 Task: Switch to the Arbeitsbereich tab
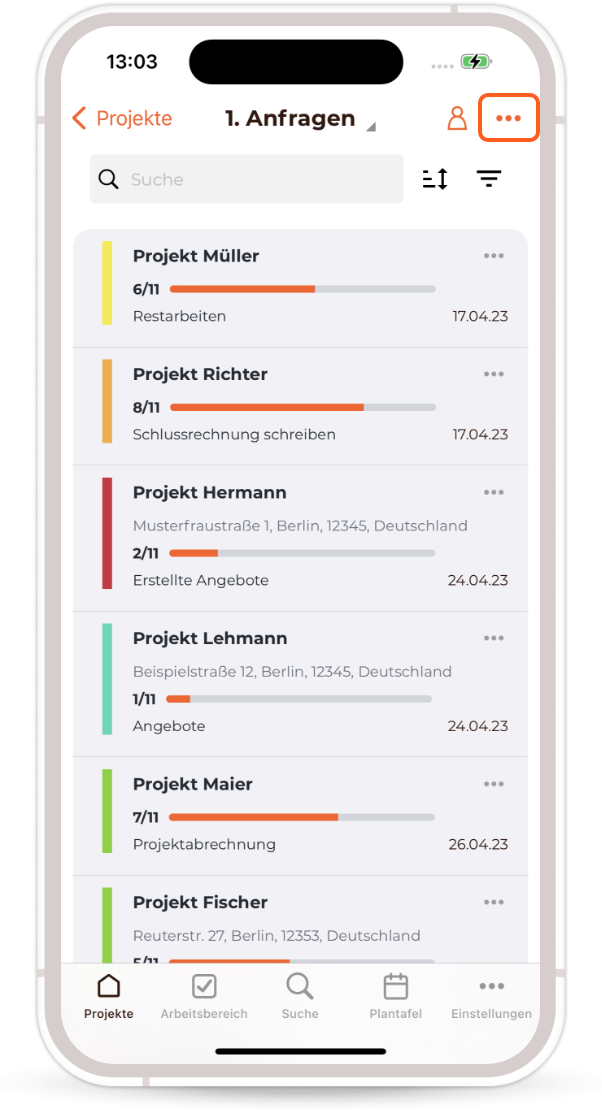coord(204,997)
